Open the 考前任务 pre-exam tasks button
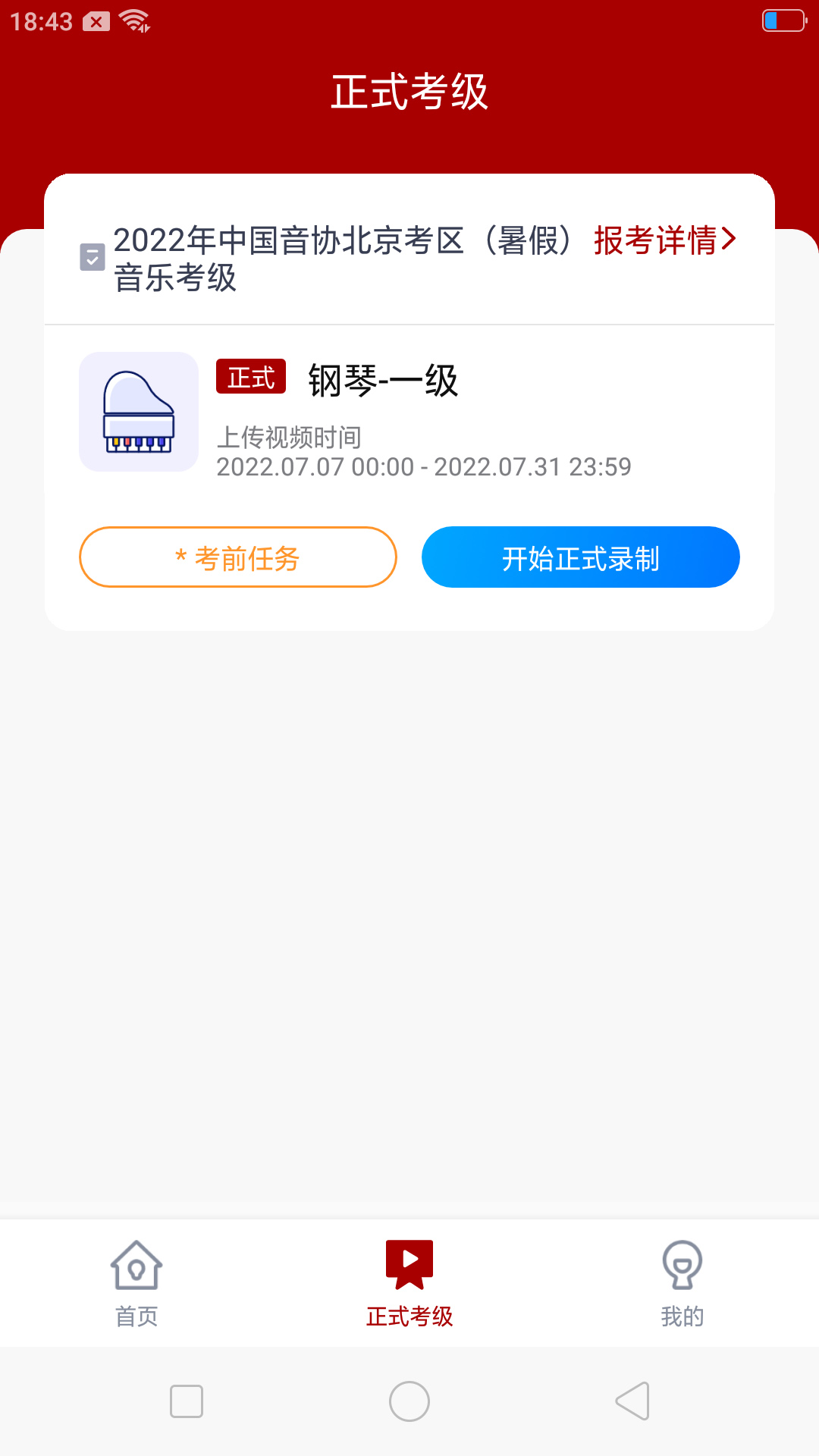819x1456 pixels. 238,557
